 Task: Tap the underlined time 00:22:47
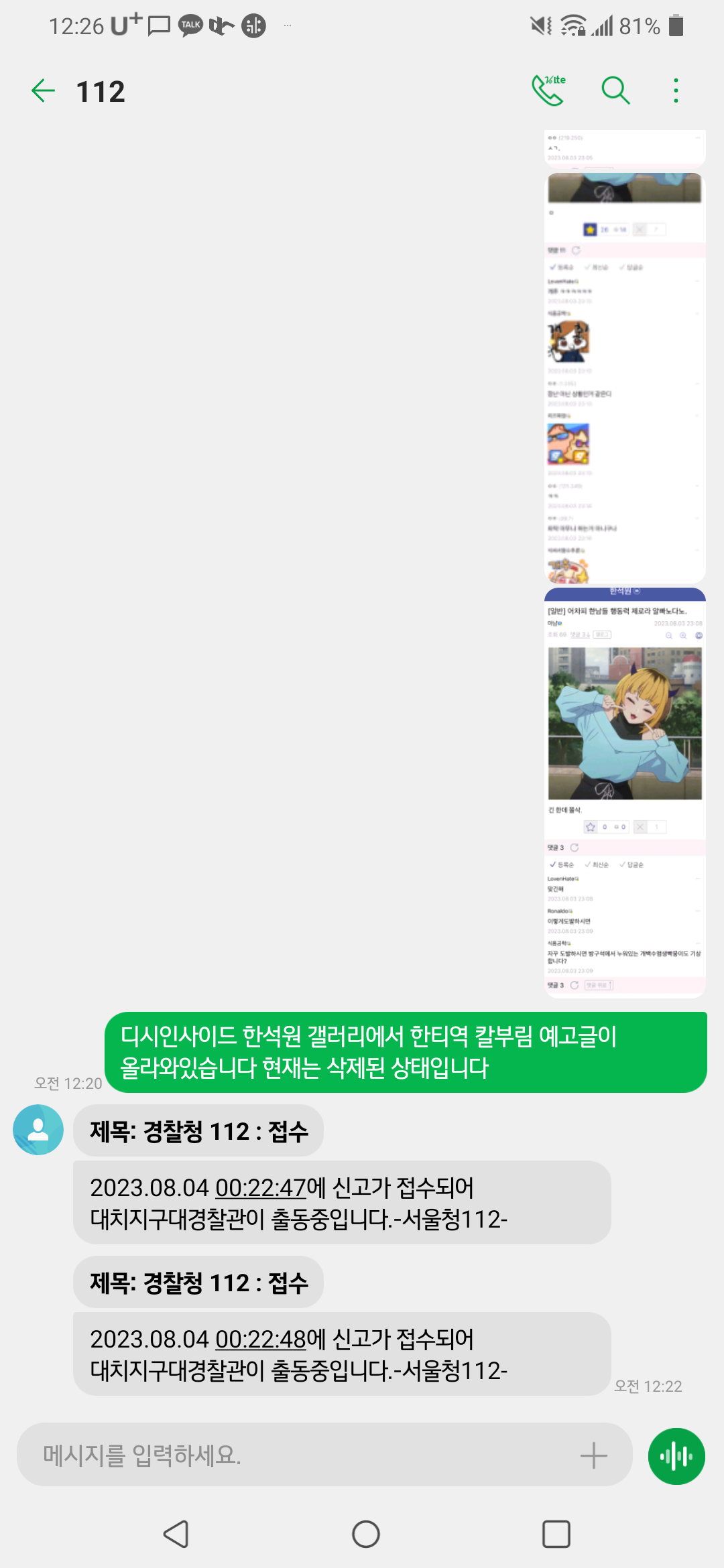click(261, 1188)
